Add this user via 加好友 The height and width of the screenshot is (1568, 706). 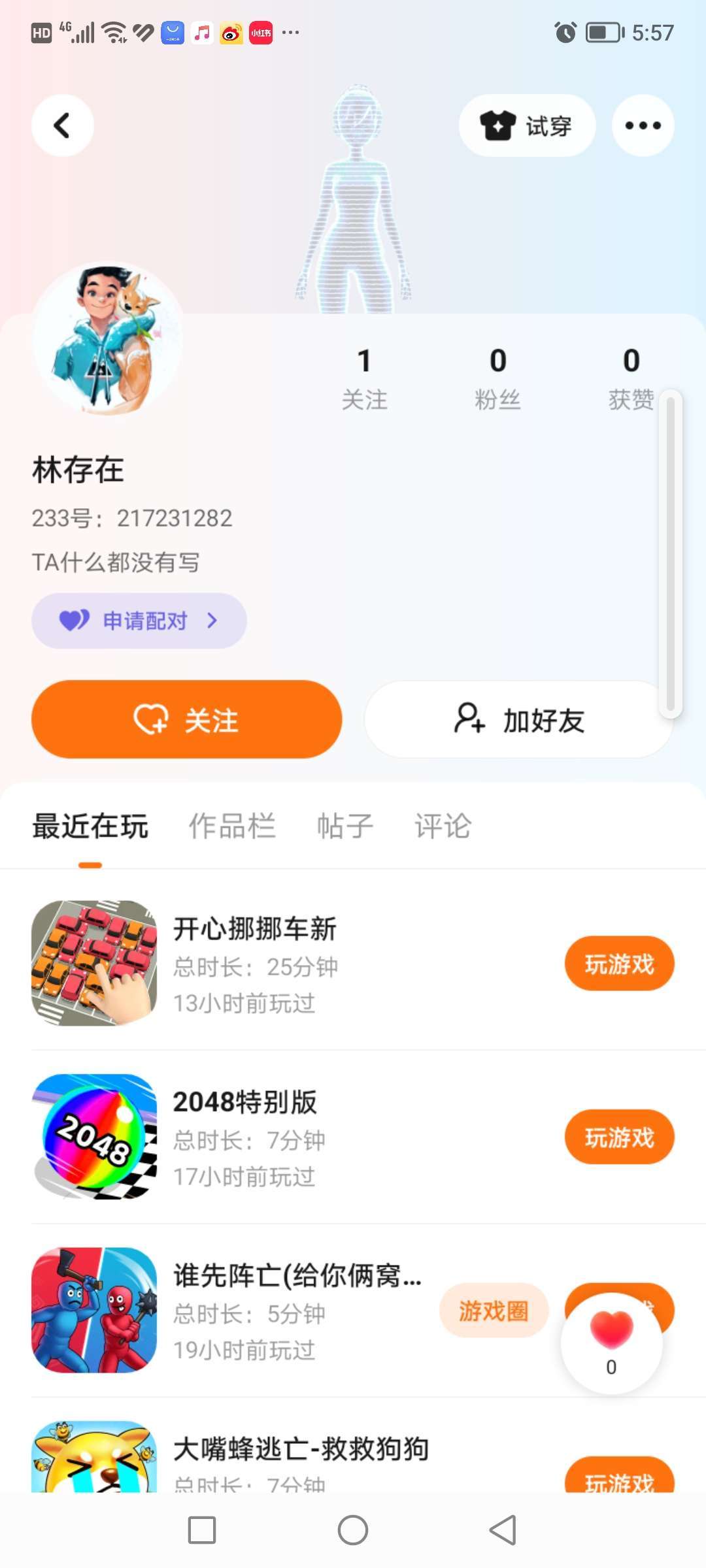point(518,719)
